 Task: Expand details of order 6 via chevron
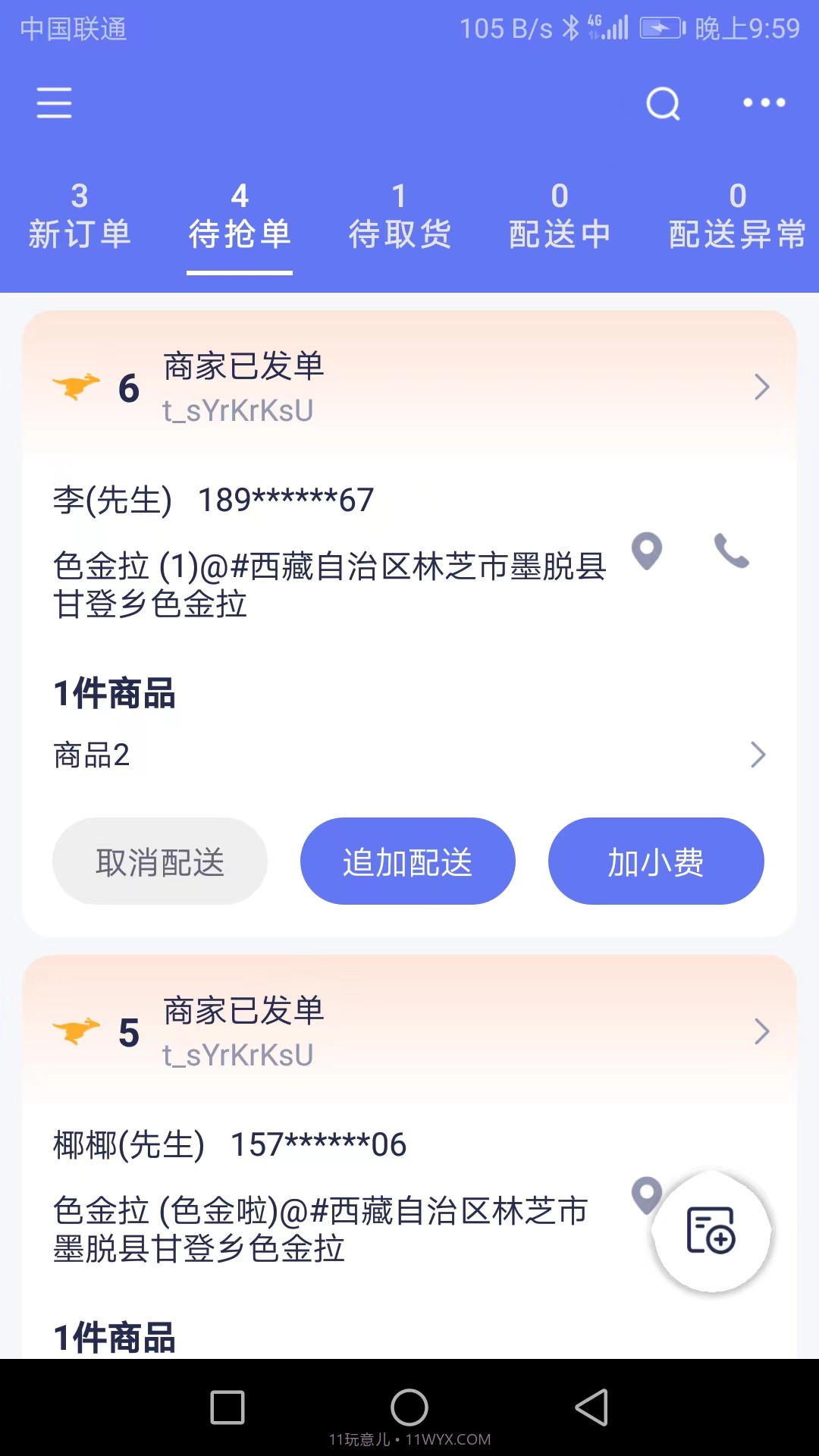pos(762,388)
